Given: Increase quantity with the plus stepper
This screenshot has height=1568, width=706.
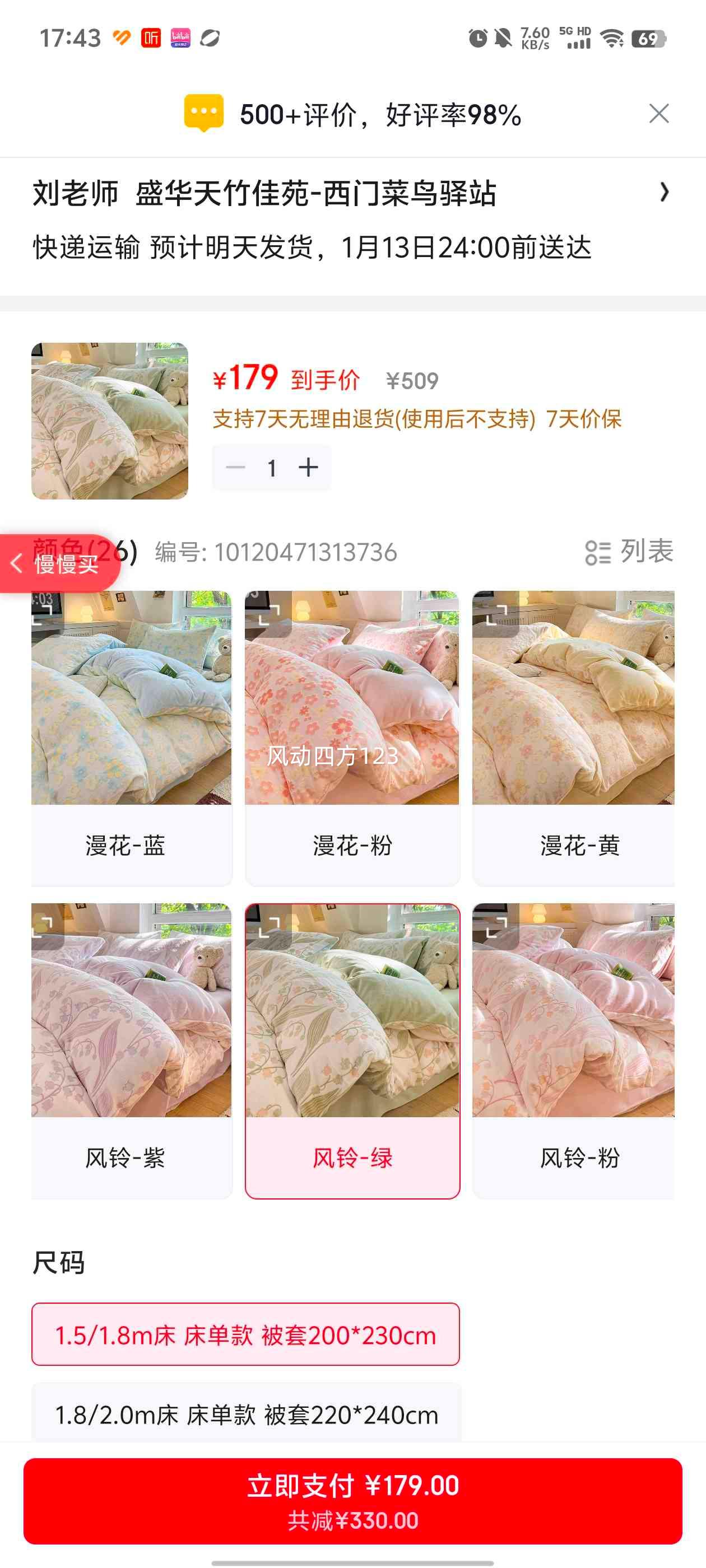Looking at the screenshot, I should point(308,467).
